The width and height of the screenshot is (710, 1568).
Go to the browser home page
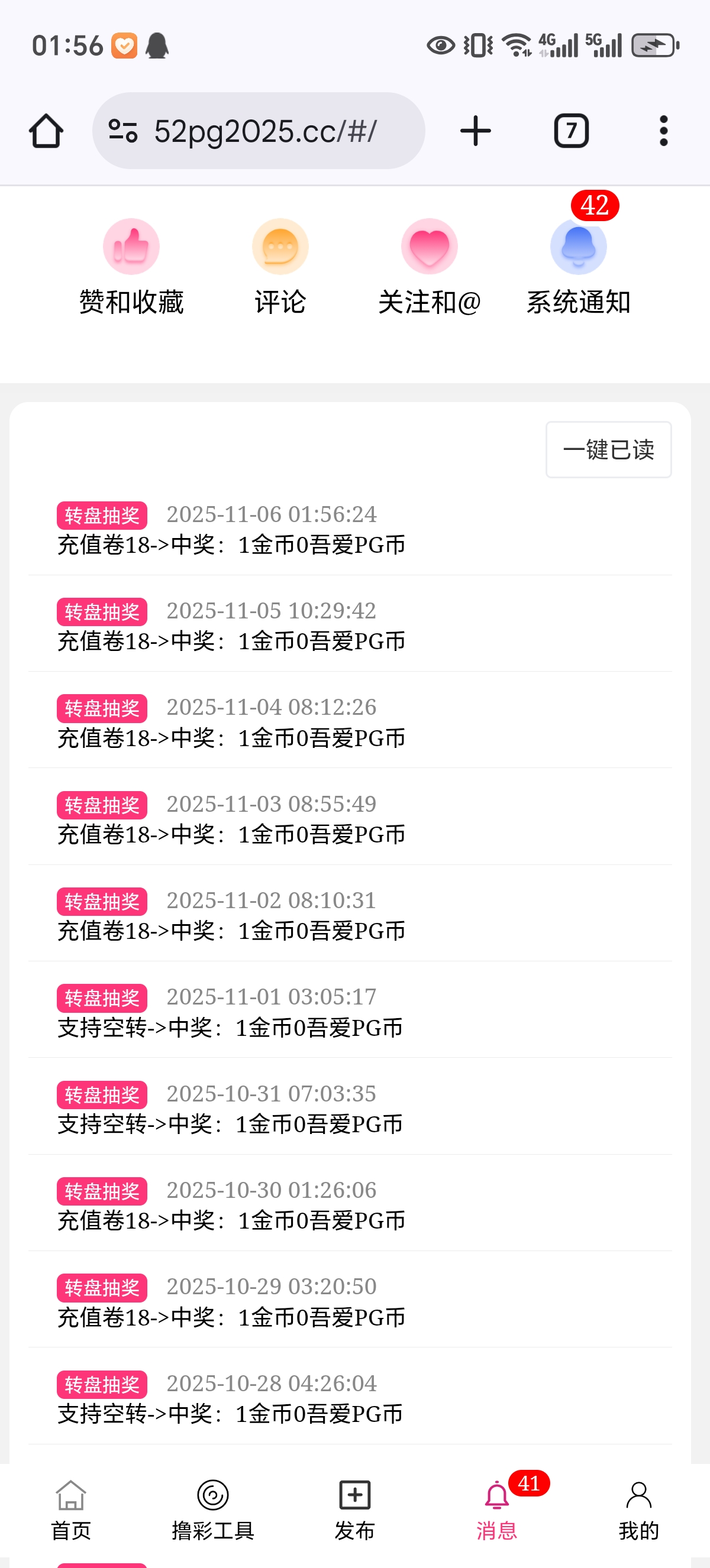(x=46, y=131)
